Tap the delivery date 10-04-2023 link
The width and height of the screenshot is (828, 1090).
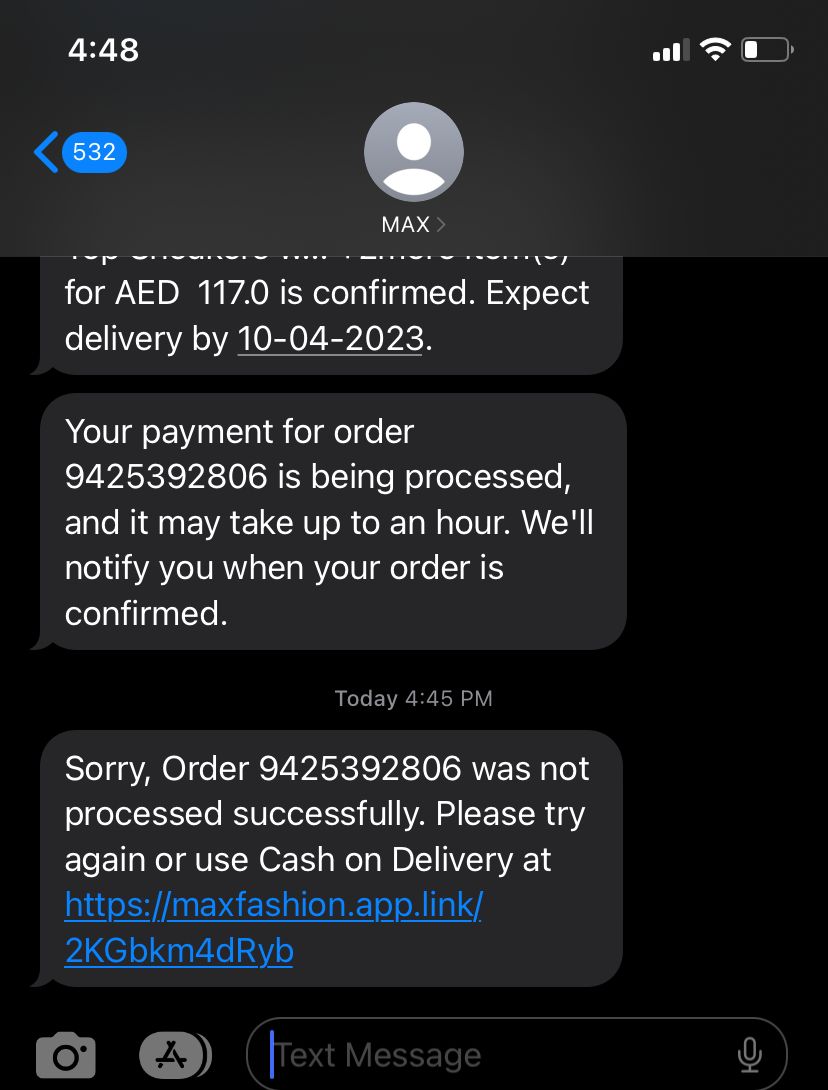(x=330, y=339)
